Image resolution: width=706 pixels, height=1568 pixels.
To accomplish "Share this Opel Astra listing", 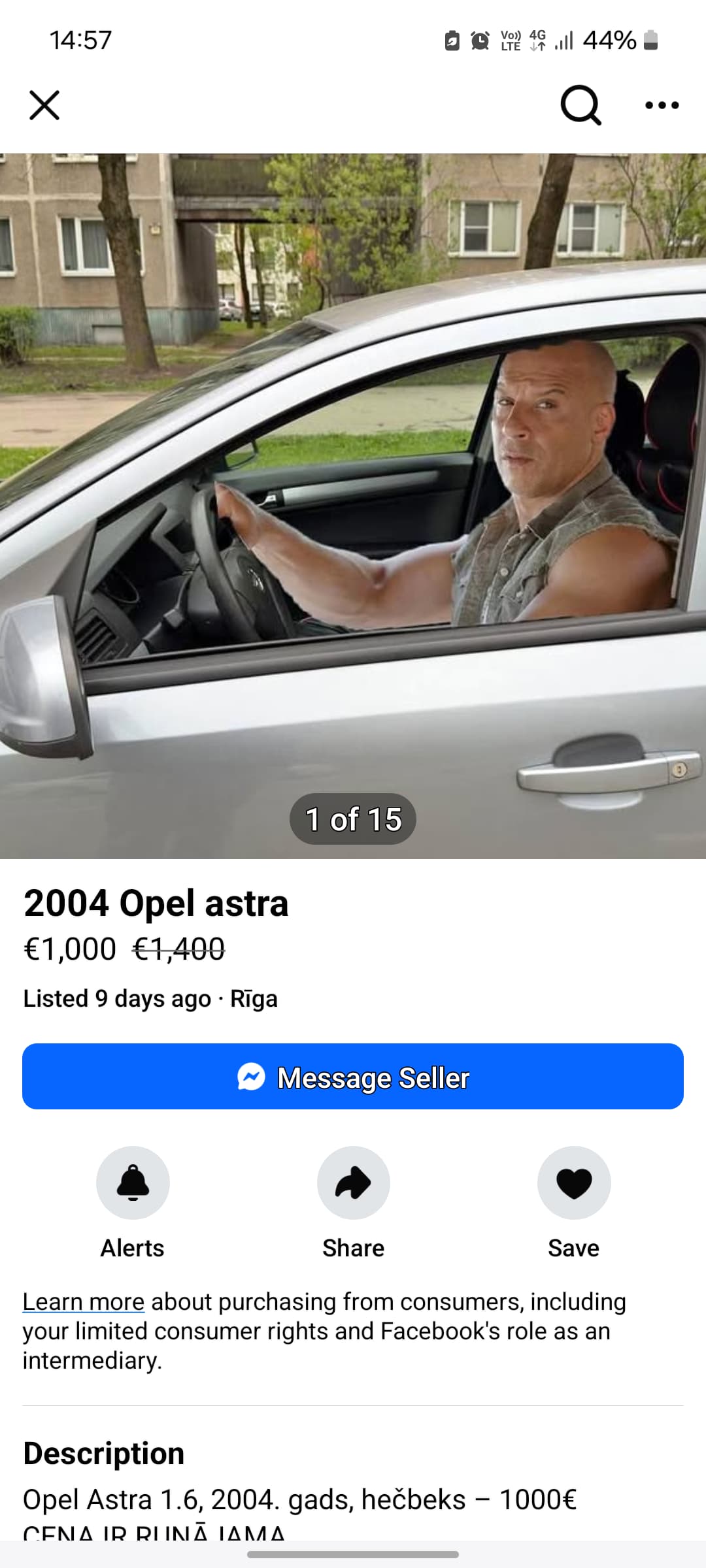I will tap(353, 1183).
